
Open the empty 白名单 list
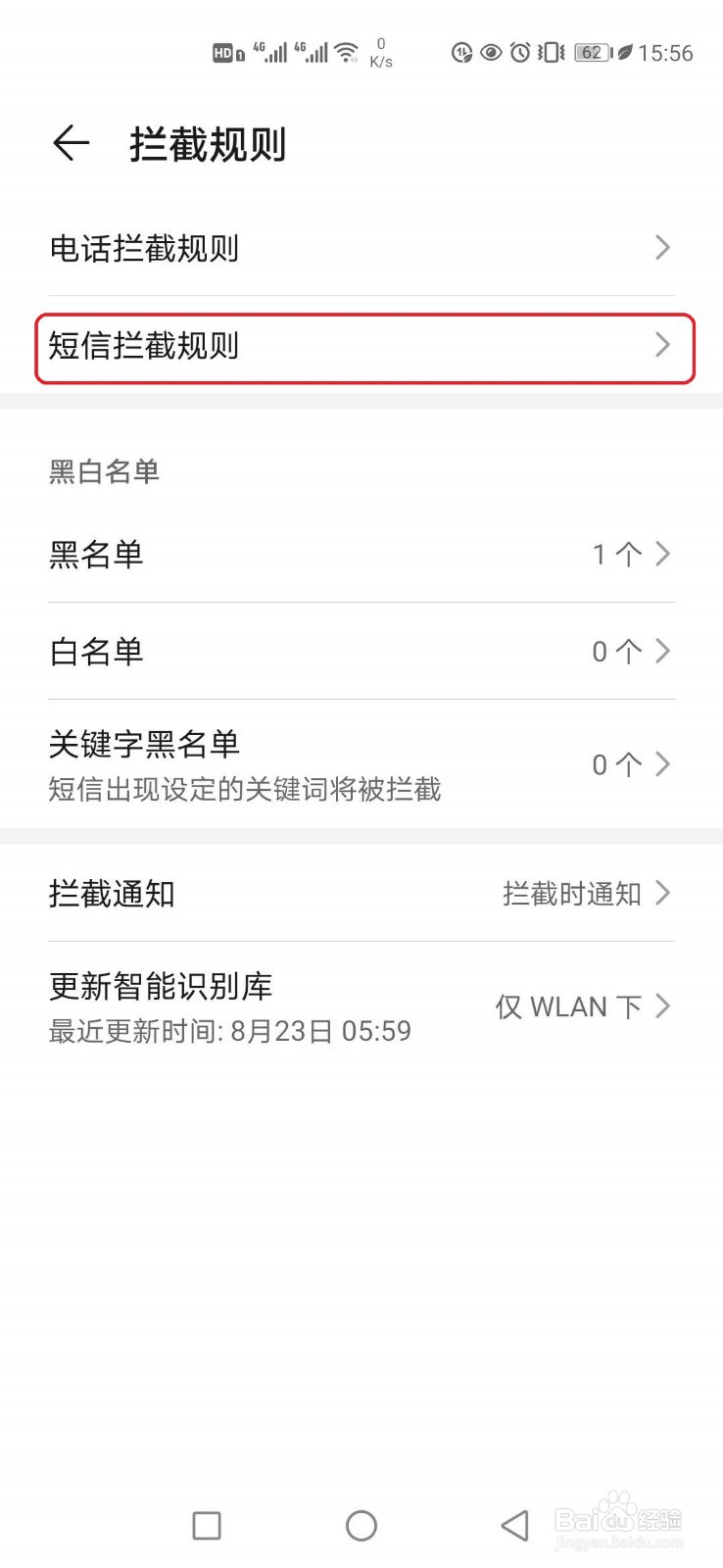(x=361, y=651)
